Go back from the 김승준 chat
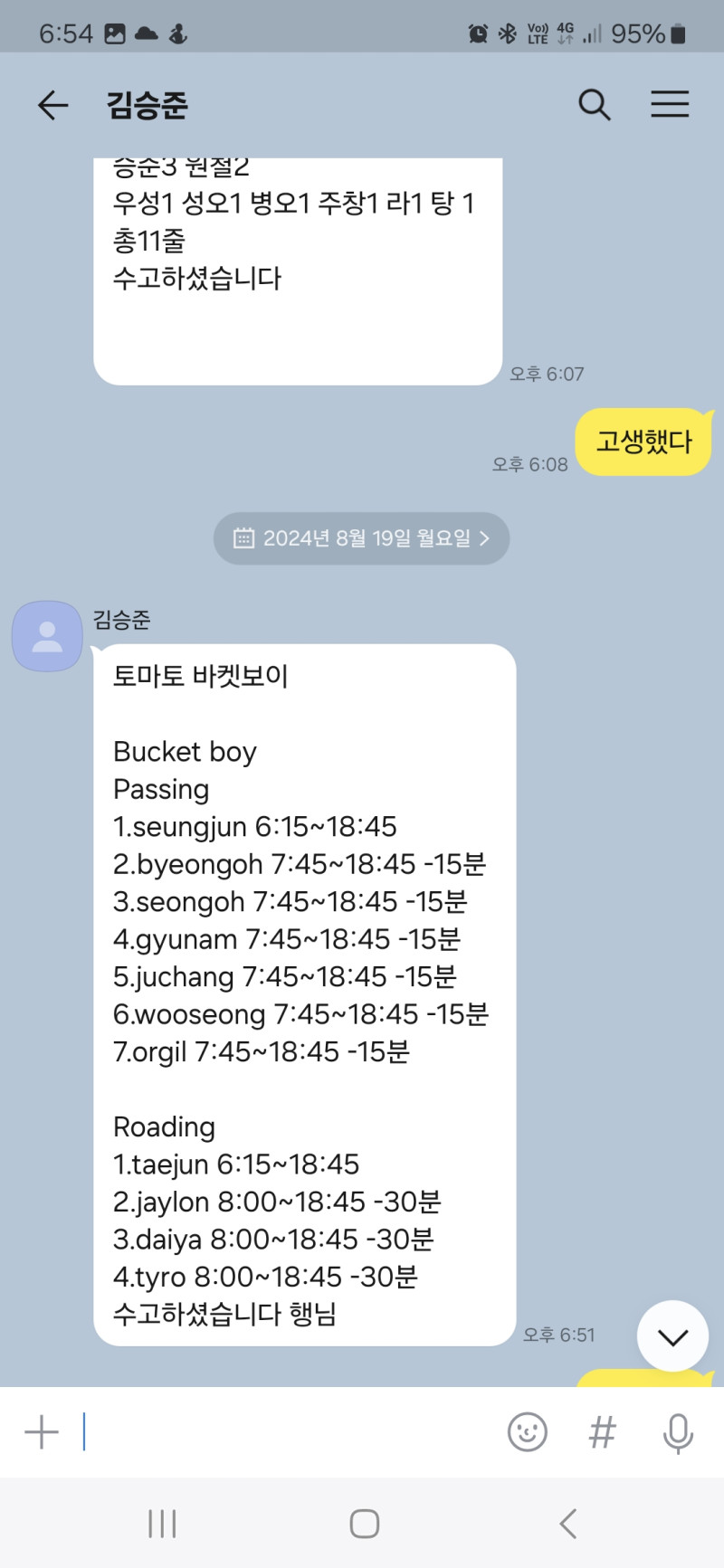 coord(52,105)
